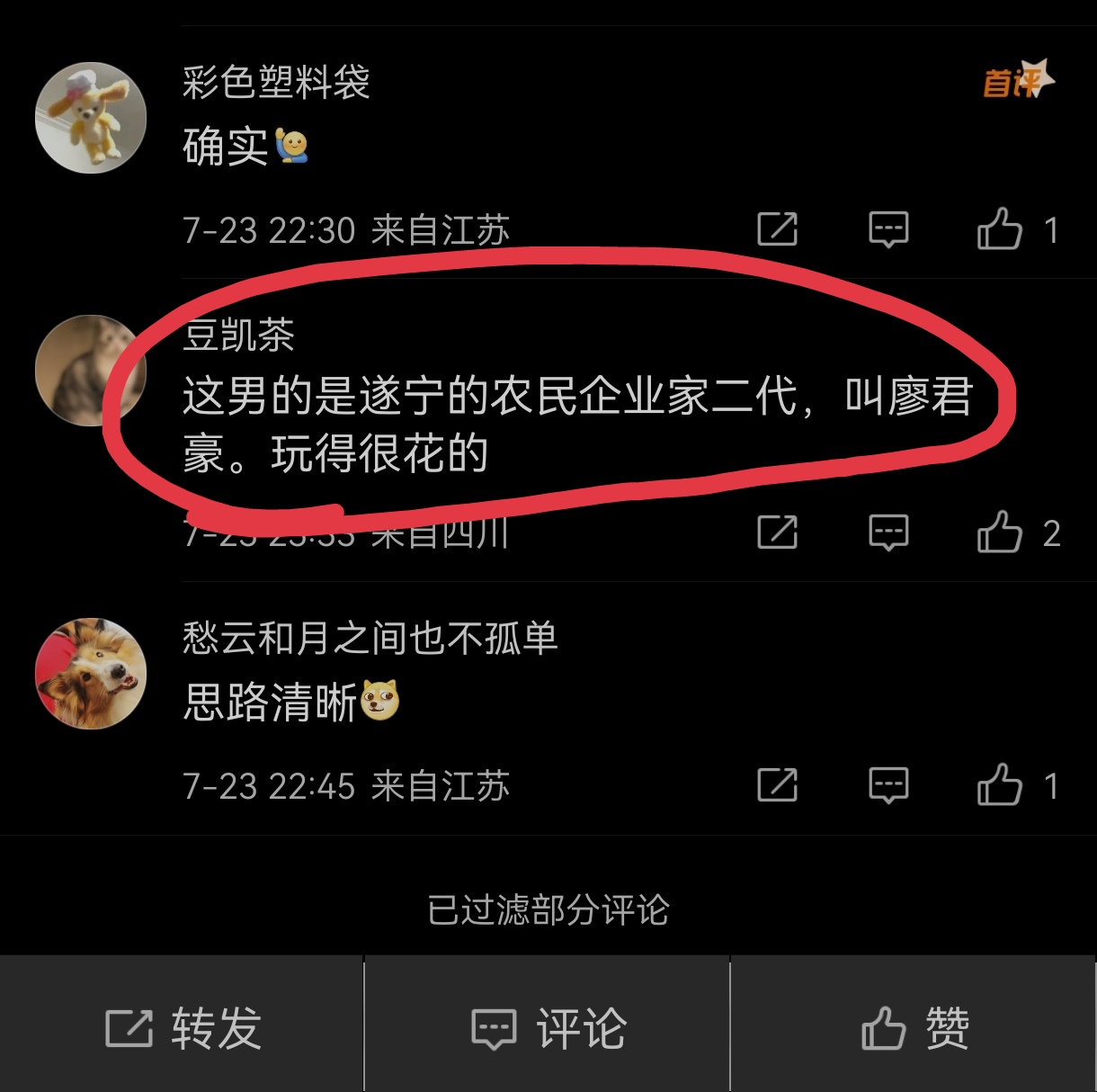
Task: Tap the 转发 button at bottom
Action: (183, 1028)
